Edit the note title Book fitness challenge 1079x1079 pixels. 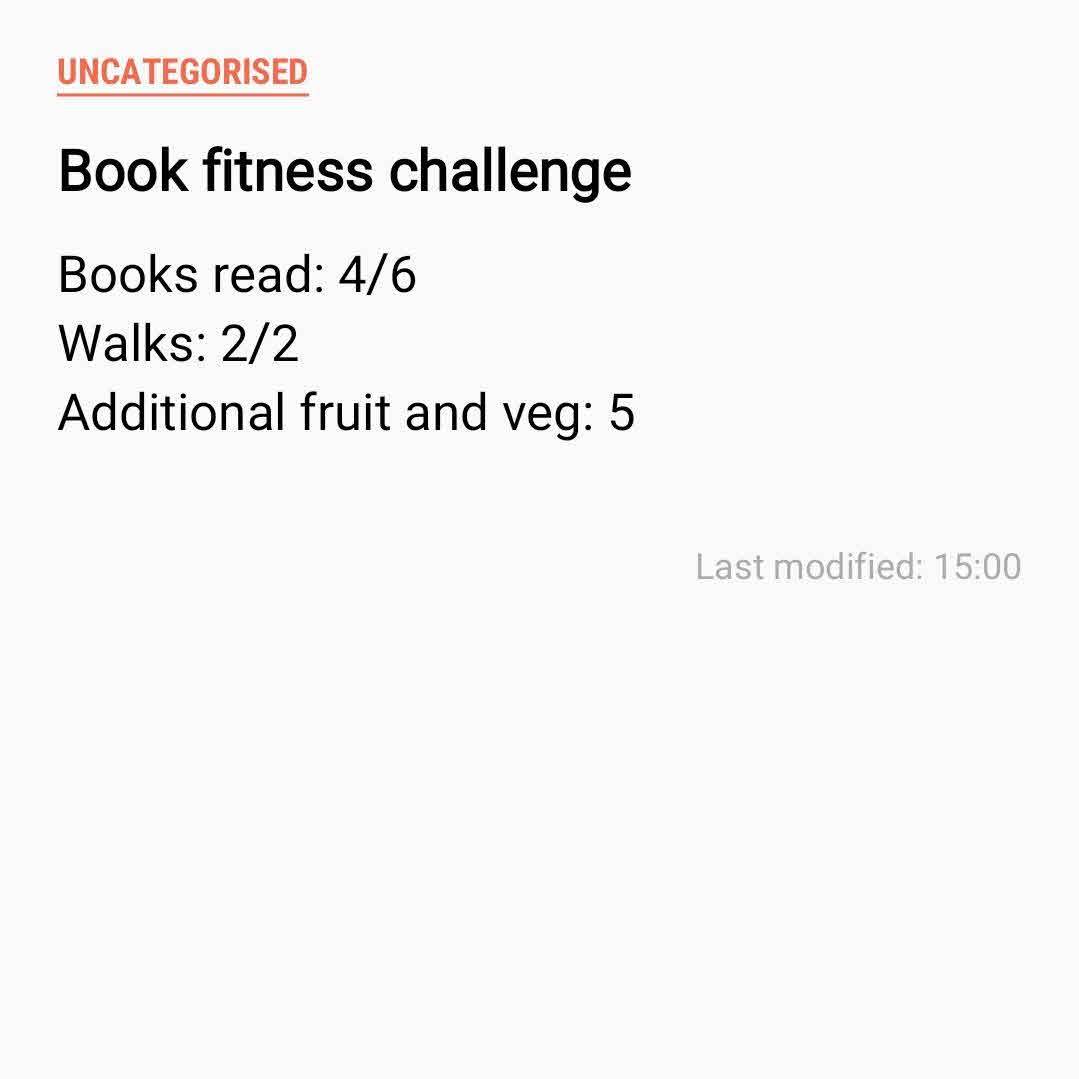tap(345, 171)
